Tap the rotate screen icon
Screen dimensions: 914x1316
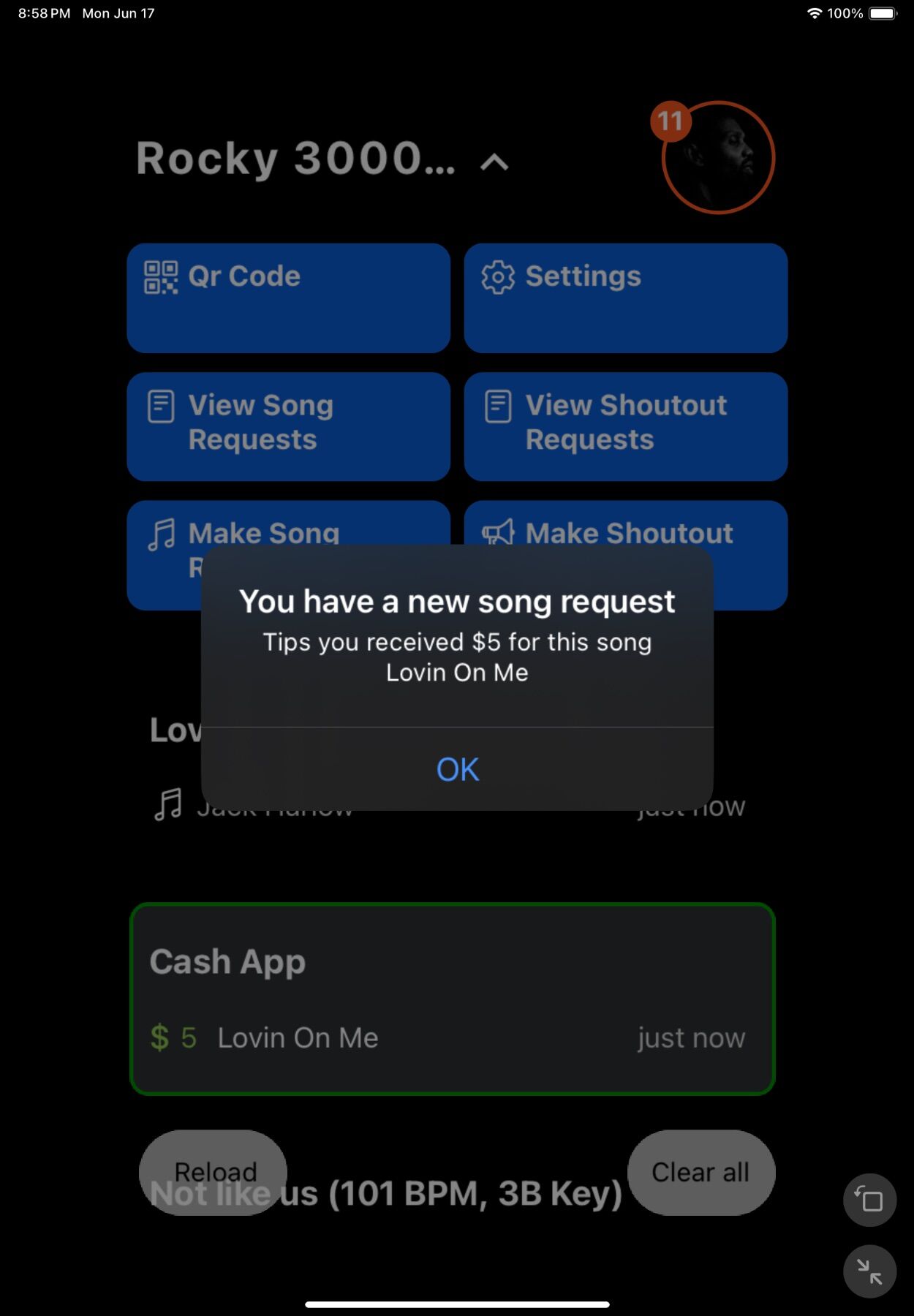coord(869,1200)
